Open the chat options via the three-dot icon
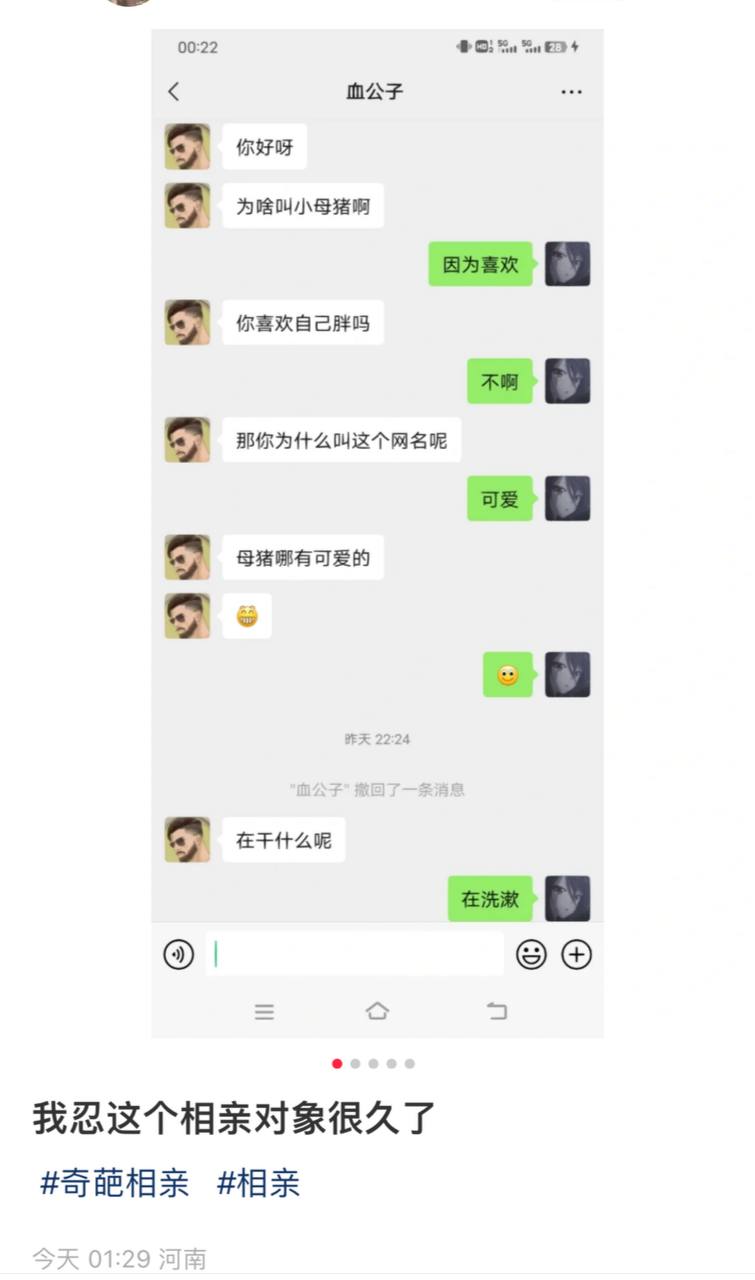 pos(571,91)
